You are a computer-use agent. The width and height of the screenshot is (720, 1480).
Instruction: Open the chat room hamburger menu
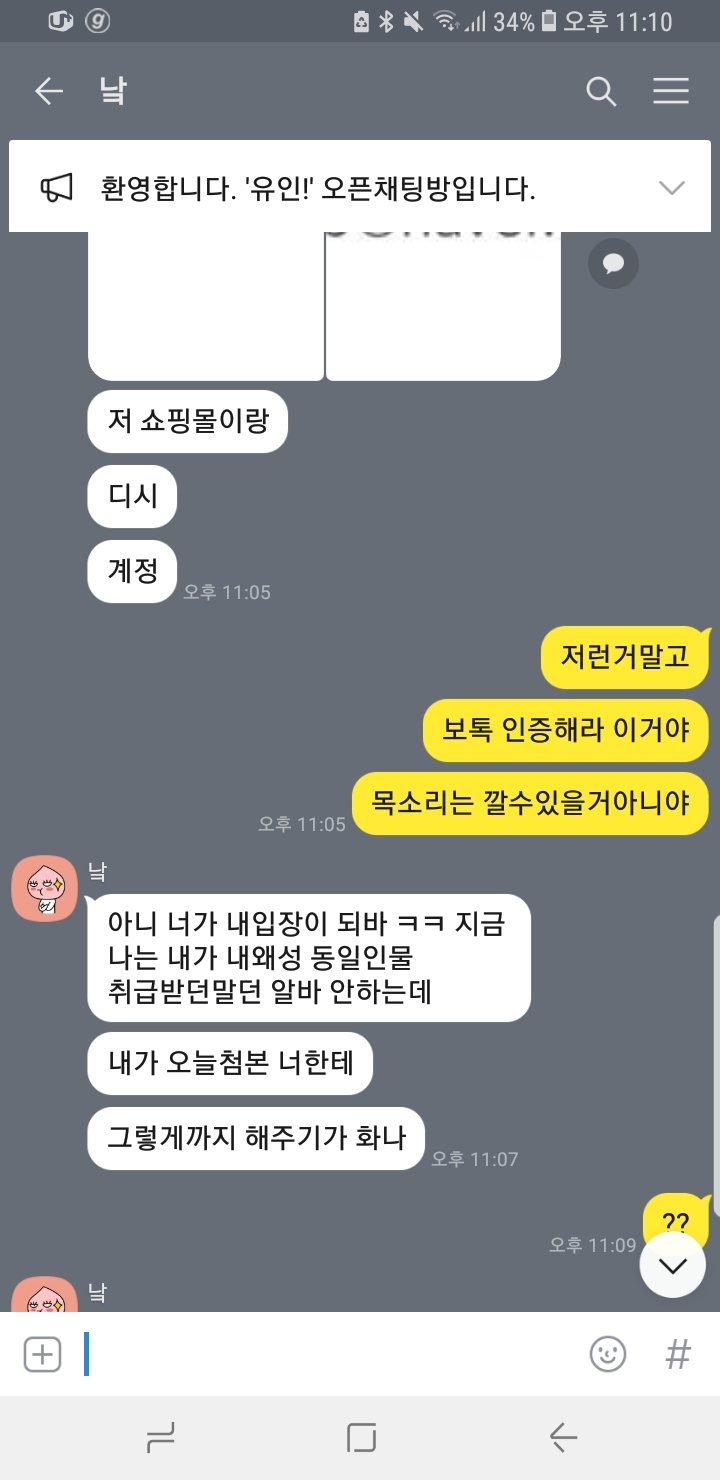pos(671,92)
